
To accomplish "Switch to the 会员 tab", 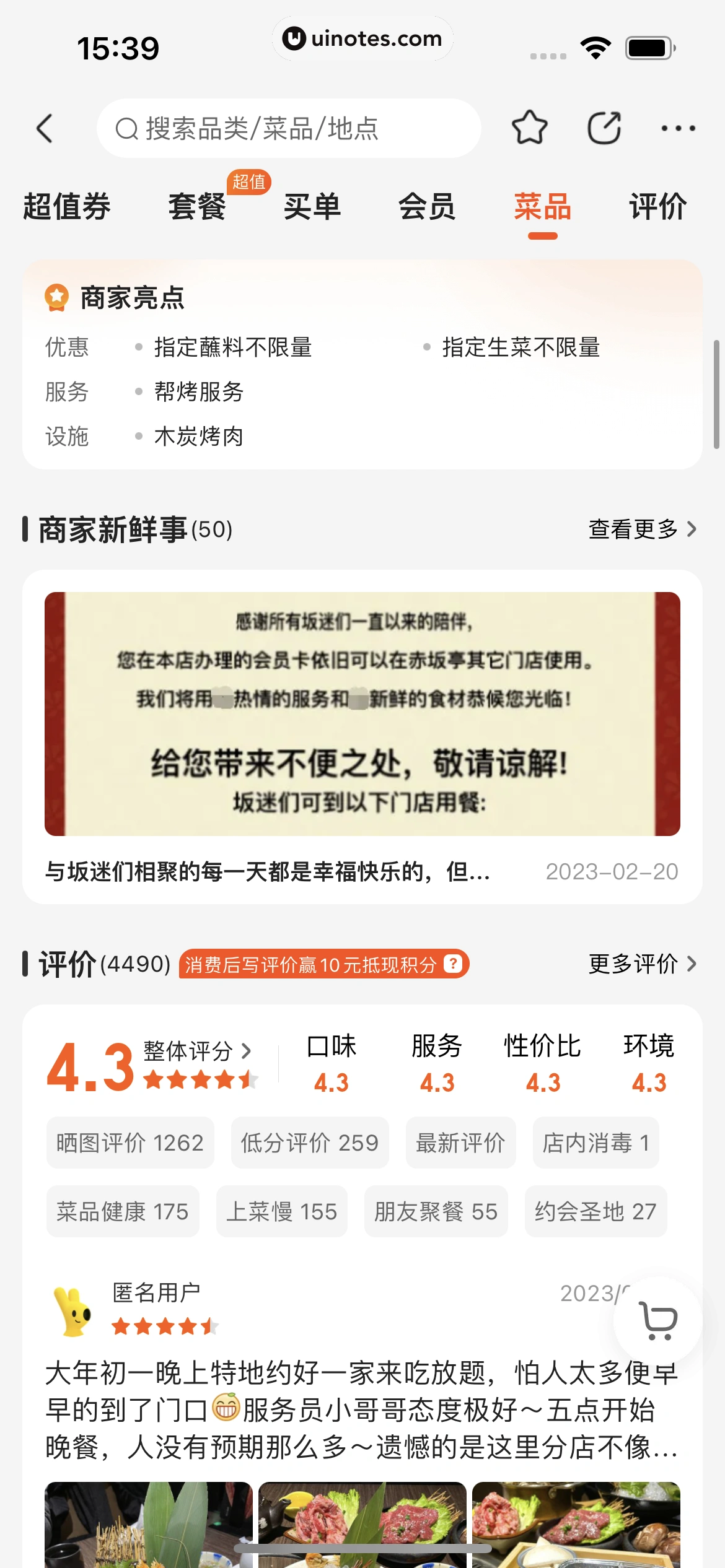I will [x=427, y=207].
